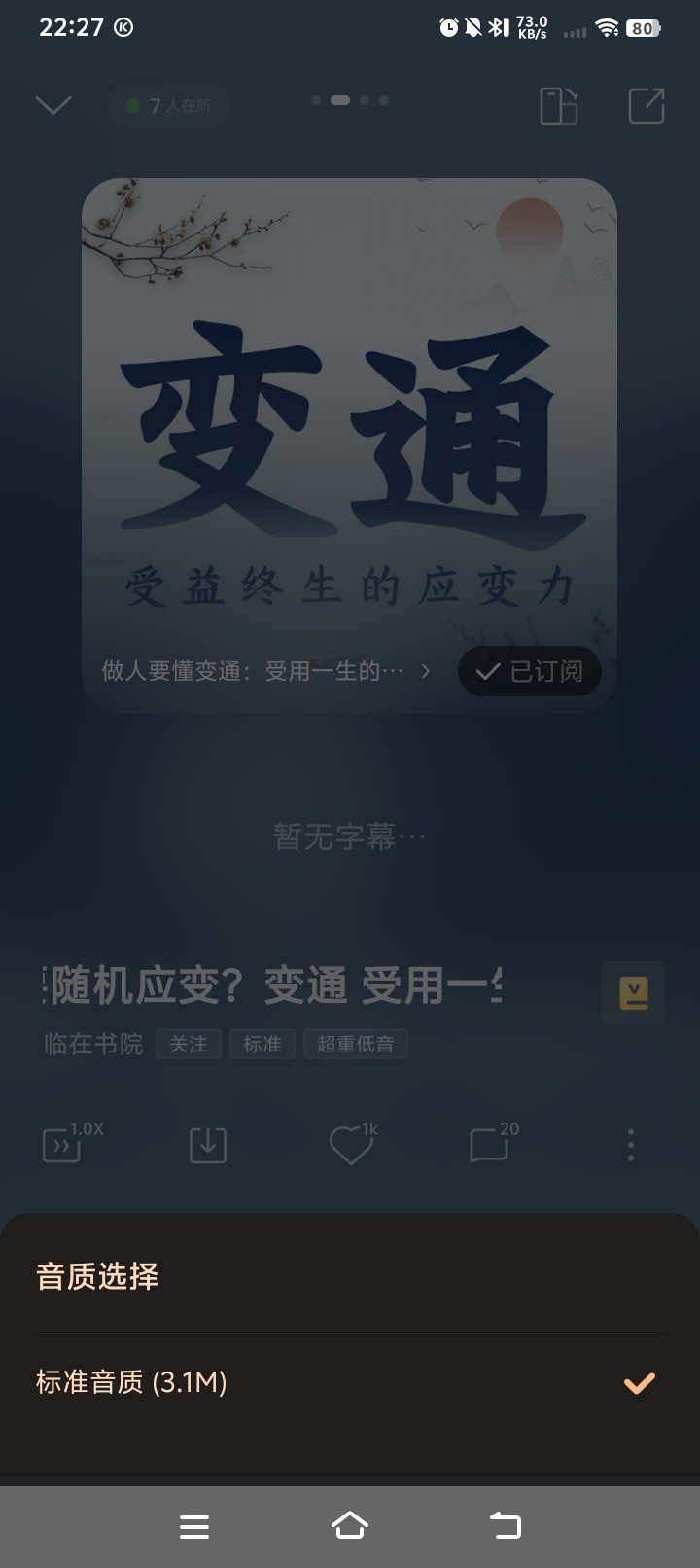Tap the 已订阅 subscribed button

[530, 671]
